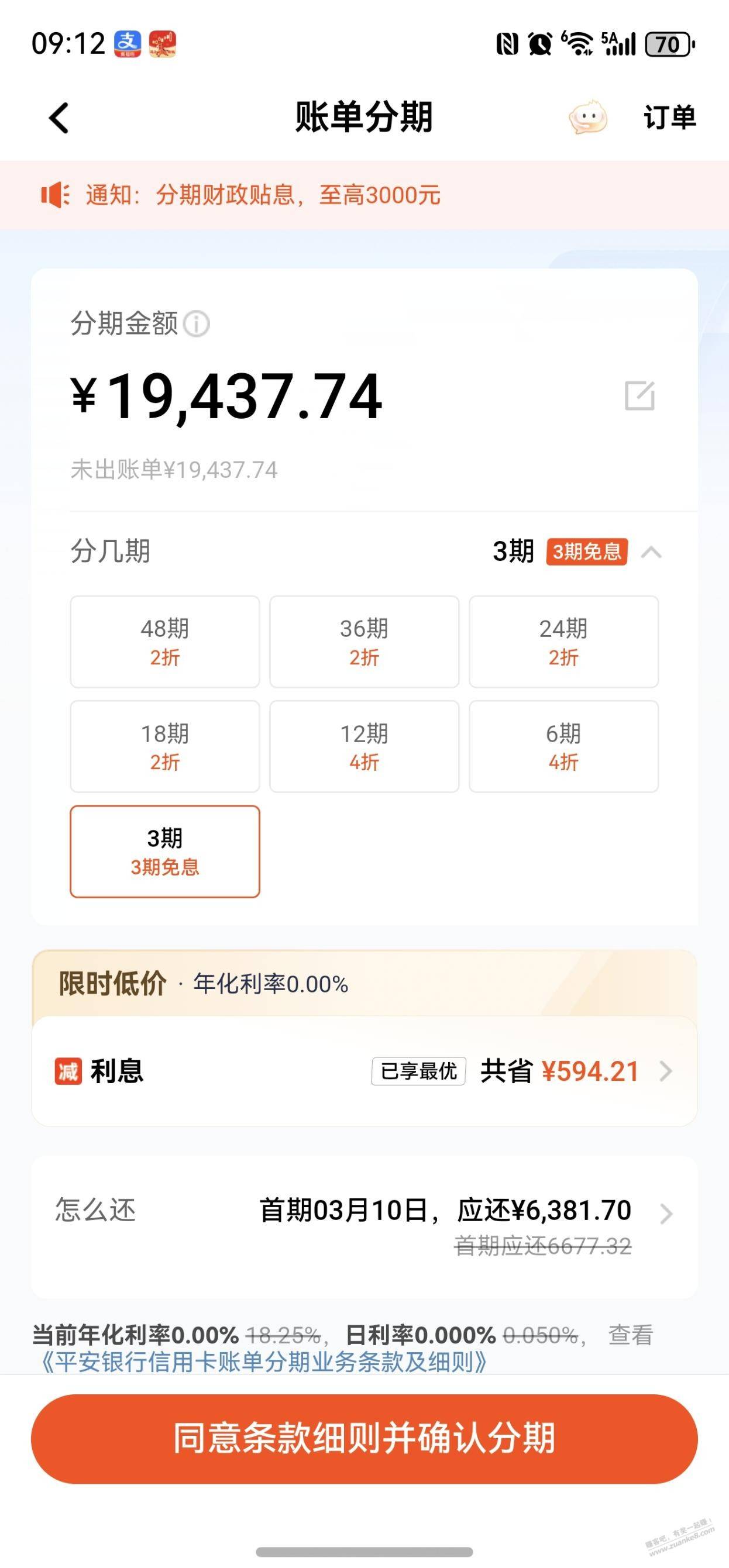The image size is (729, 1568).
Task: Go back from the 账单分期 page
Action: pos(59,118)
